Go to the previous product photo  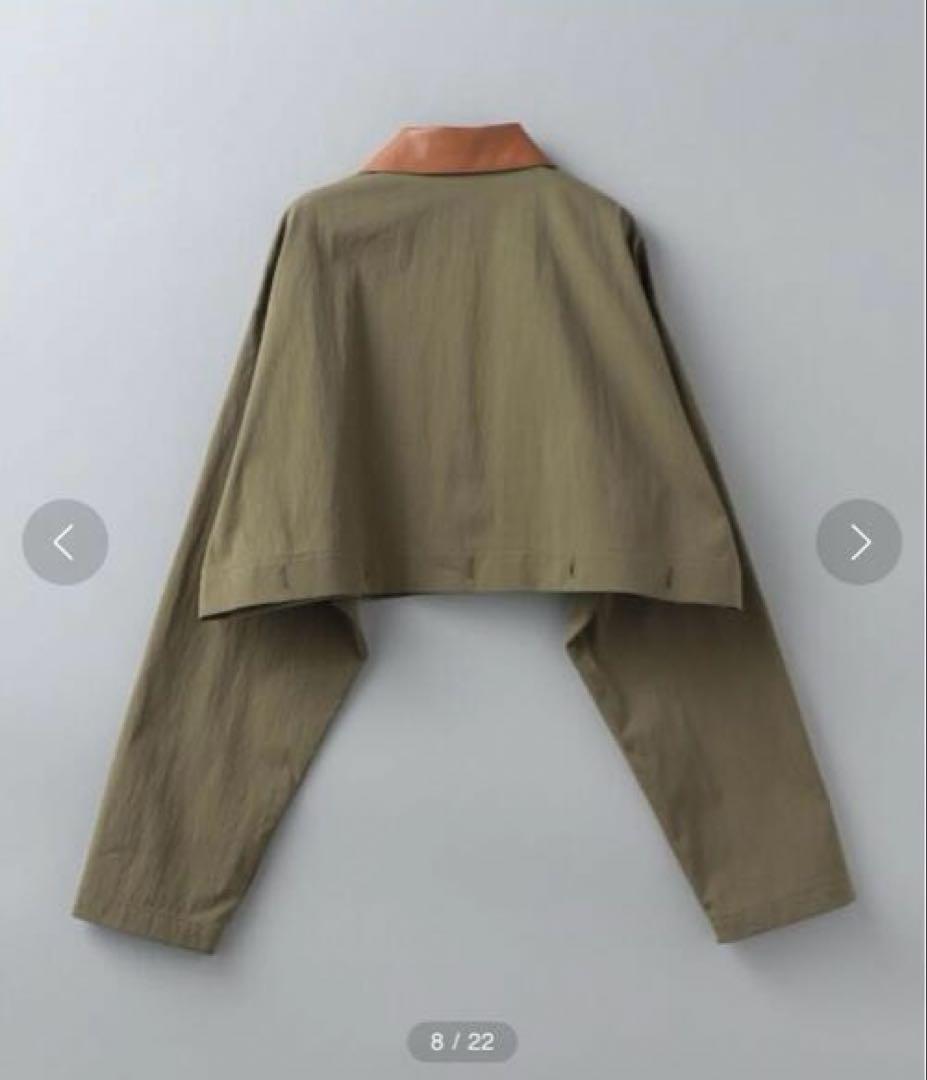pyautogui.click(x=65, y=542)
